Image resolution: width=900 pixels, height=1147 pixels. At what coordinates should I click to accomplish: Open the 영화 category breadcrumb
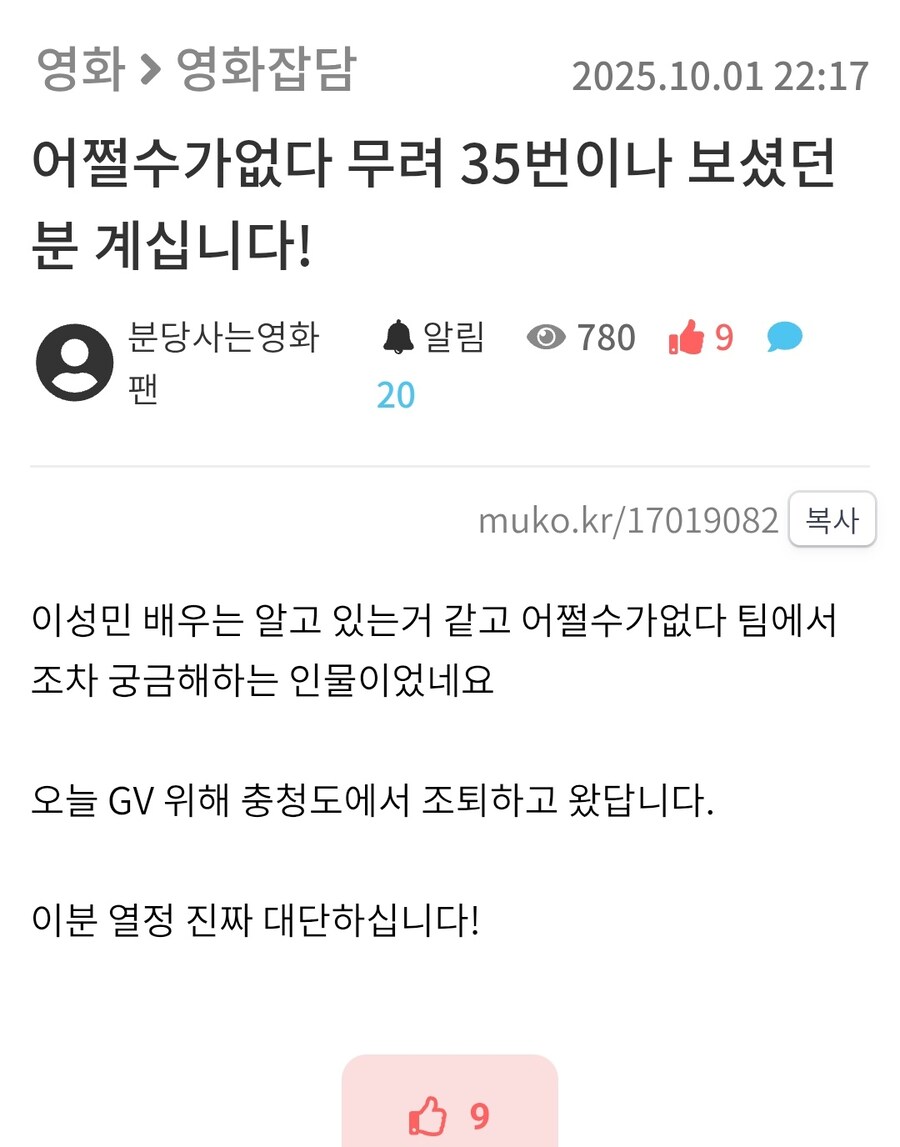click(x=80, y=69)
